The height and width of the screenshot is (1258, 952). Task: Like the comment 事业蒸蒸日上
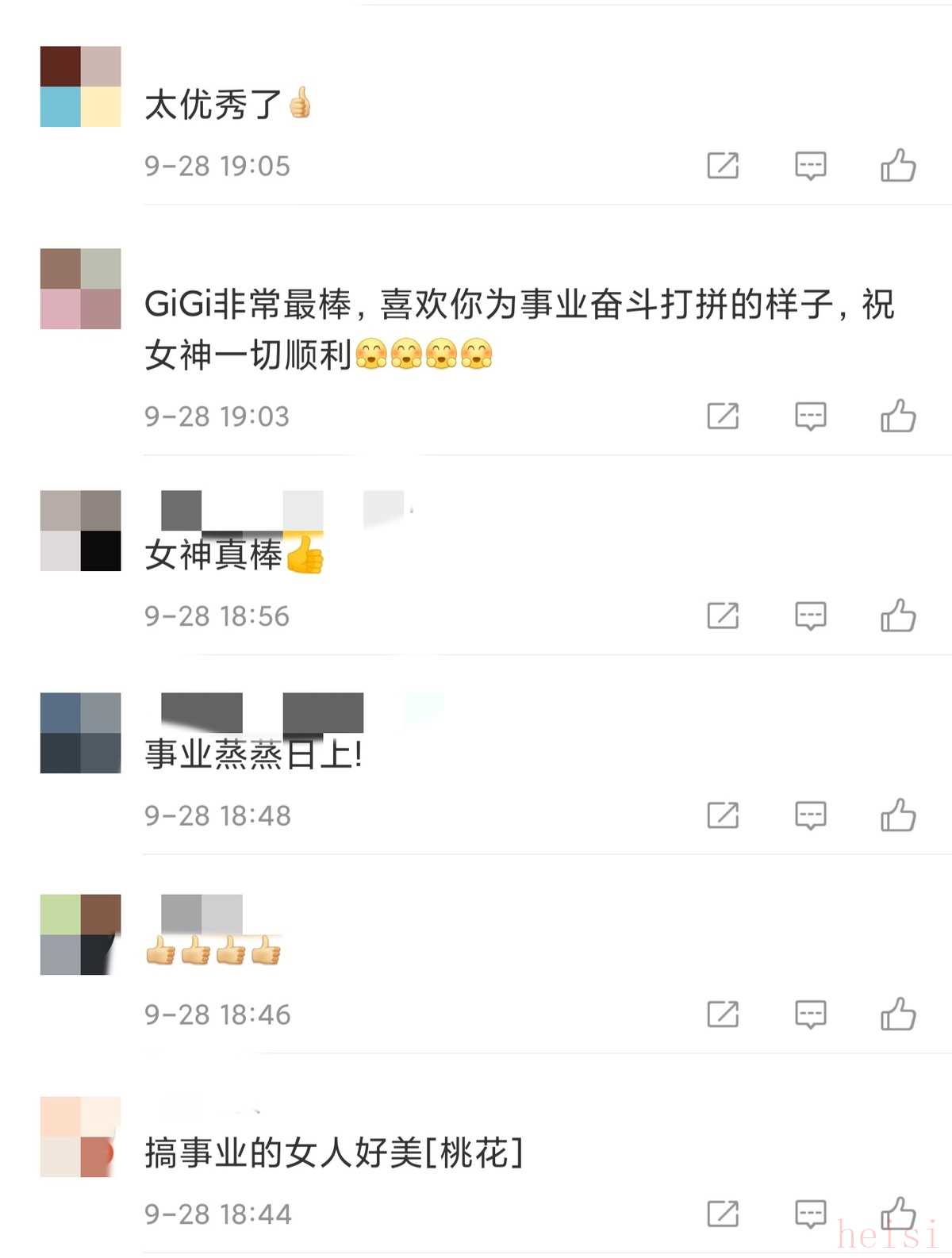[898, 815]
